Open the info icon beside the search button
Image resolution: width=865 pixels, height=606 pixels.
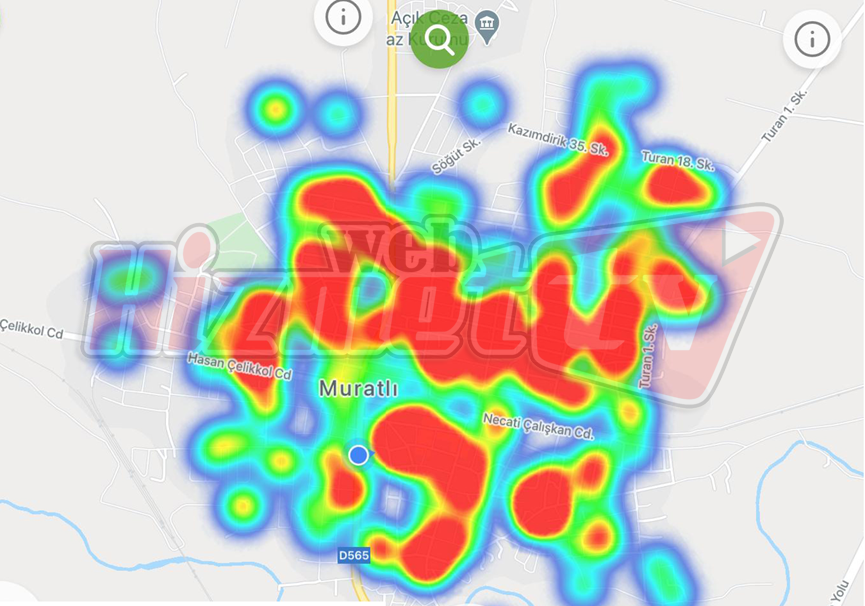tap(343, 18)
